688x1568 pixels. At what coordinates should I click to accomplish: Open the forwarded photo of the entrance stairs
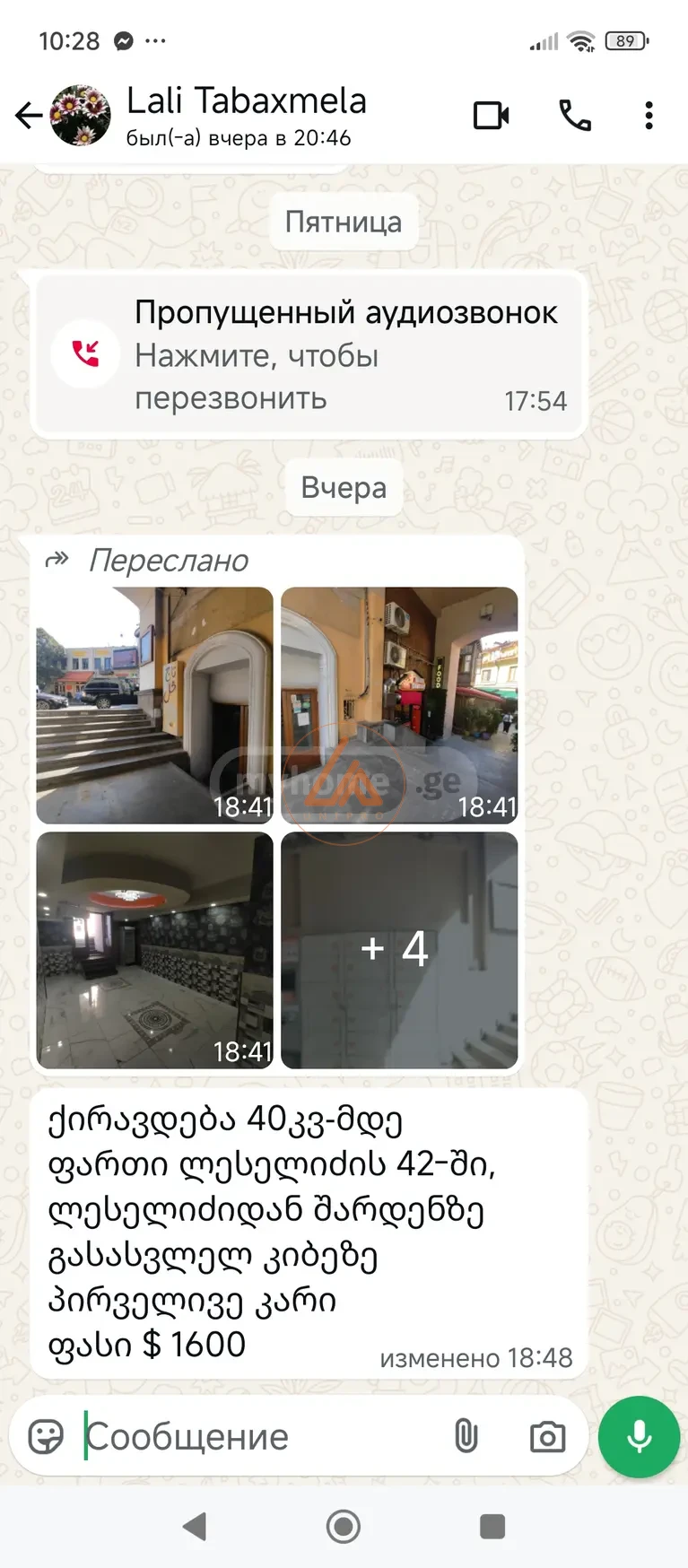pos(154,705)
